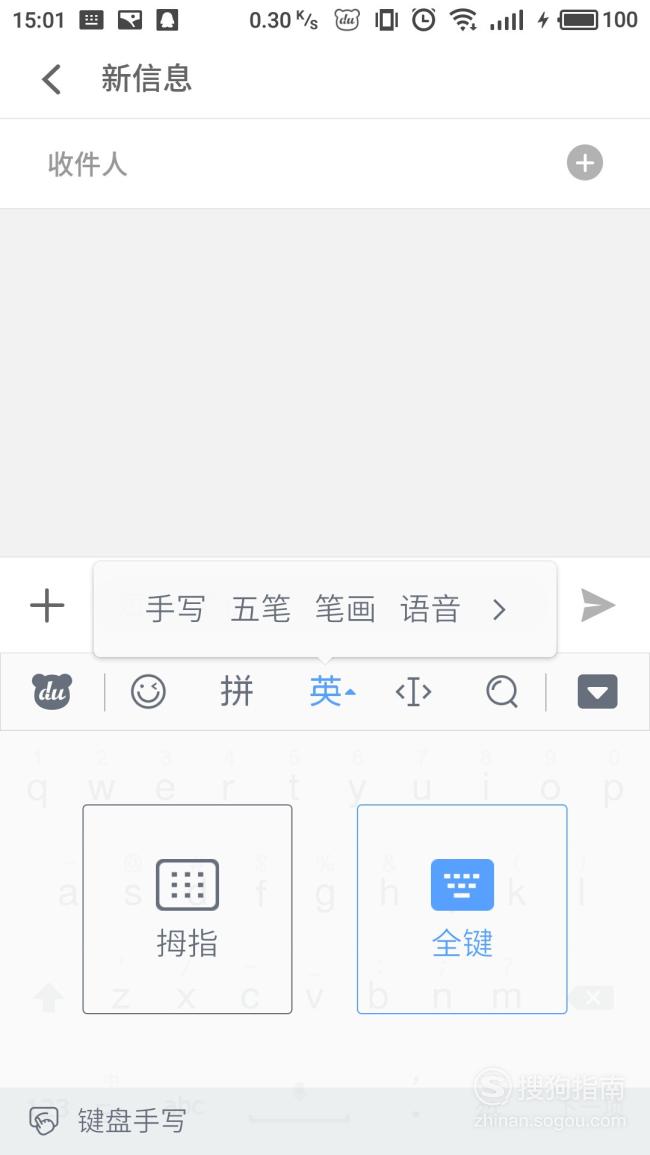Enable 键盘手写 keyboard handwriting

[108, 1121]
